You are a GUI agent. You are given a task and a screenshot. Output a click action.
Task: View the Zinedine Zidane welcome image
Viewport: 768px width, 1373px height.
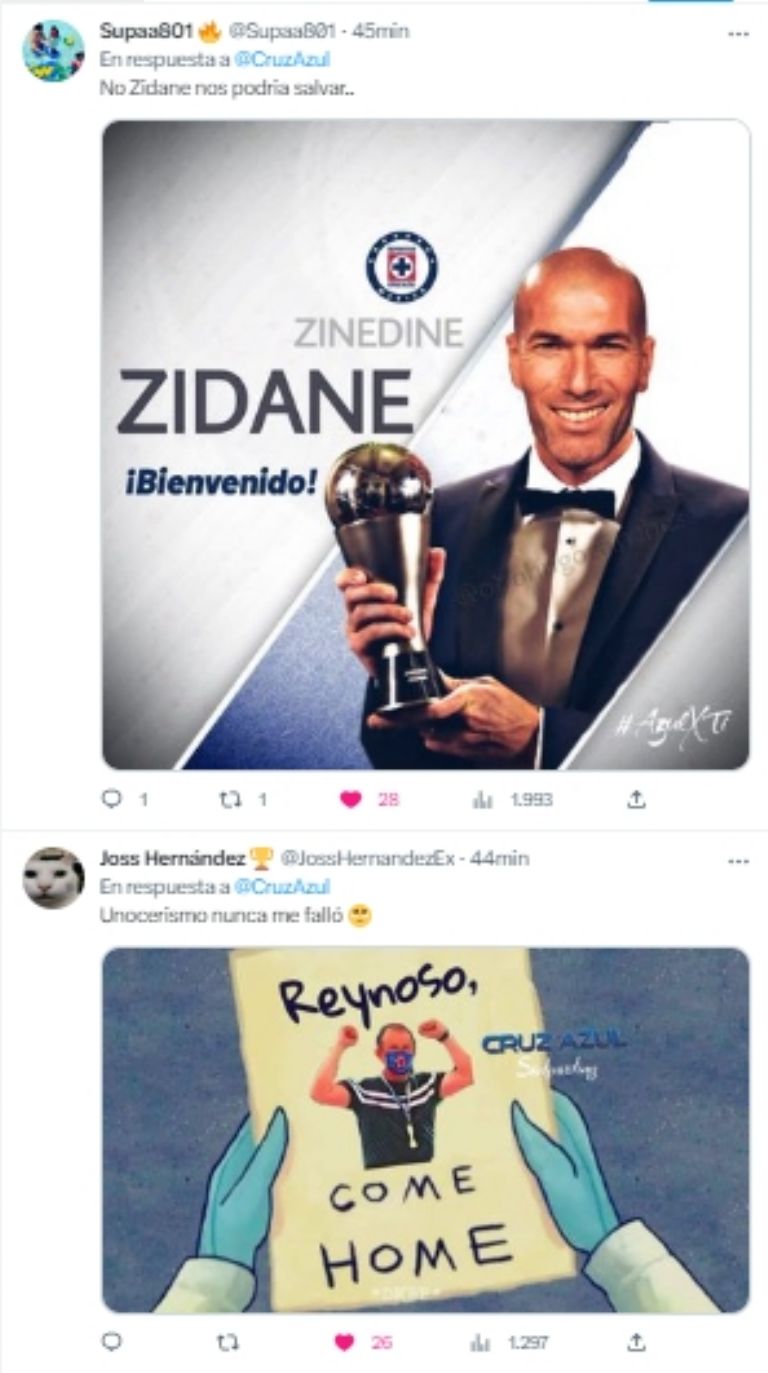pos(426,445)
